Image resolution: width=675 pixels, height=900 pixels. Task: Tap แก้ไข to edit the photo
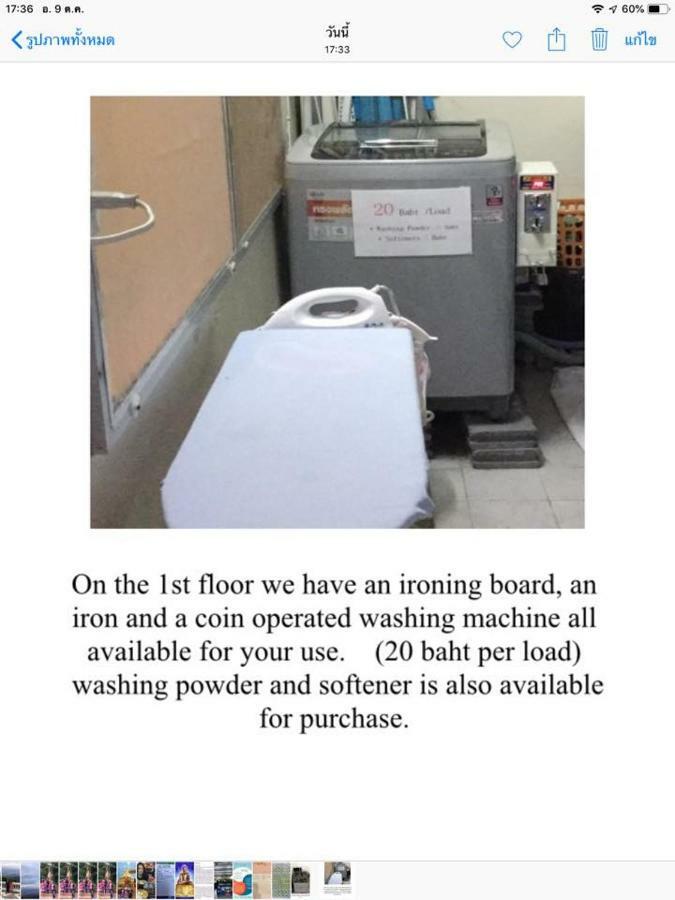[x=640, y=40]
